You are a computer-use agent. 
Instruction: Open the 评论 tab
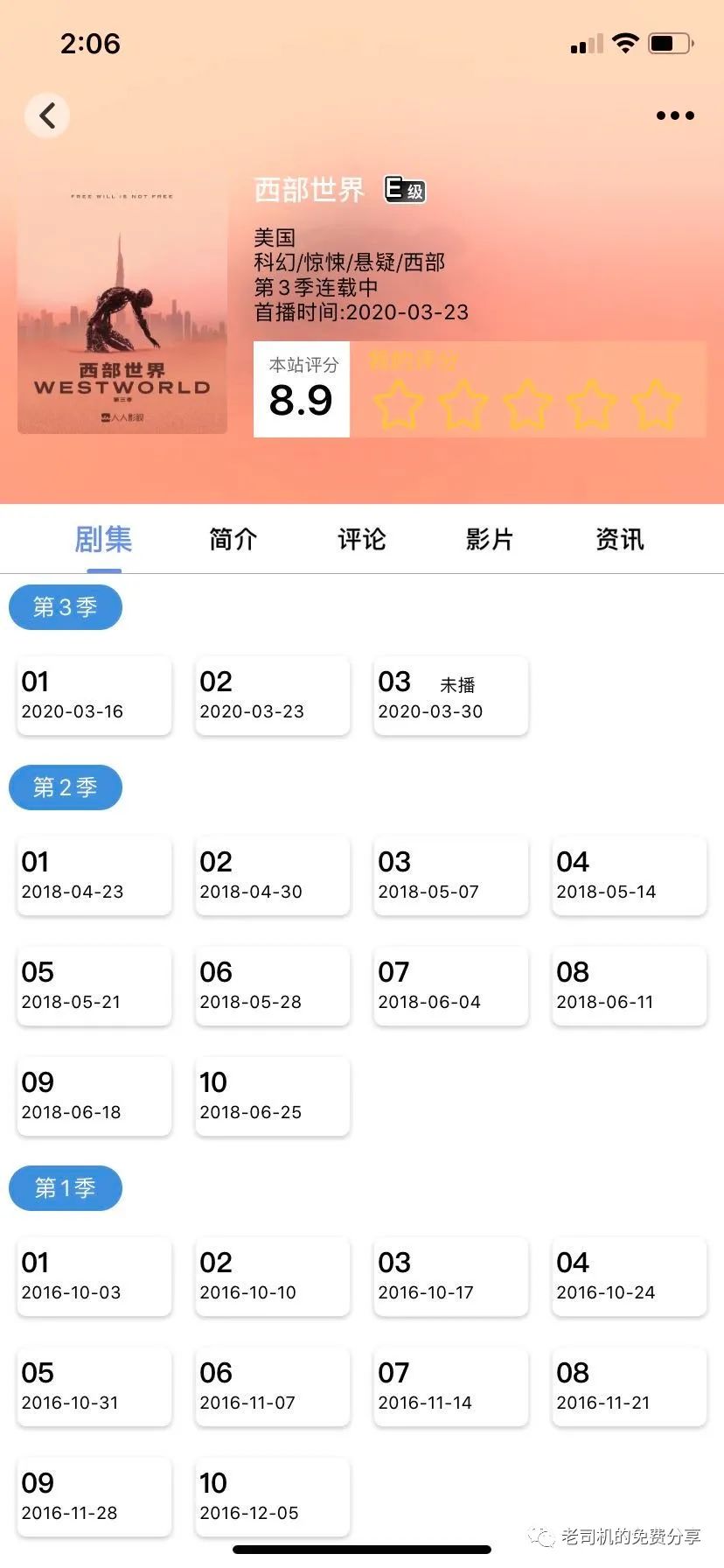tap(360, 540)
